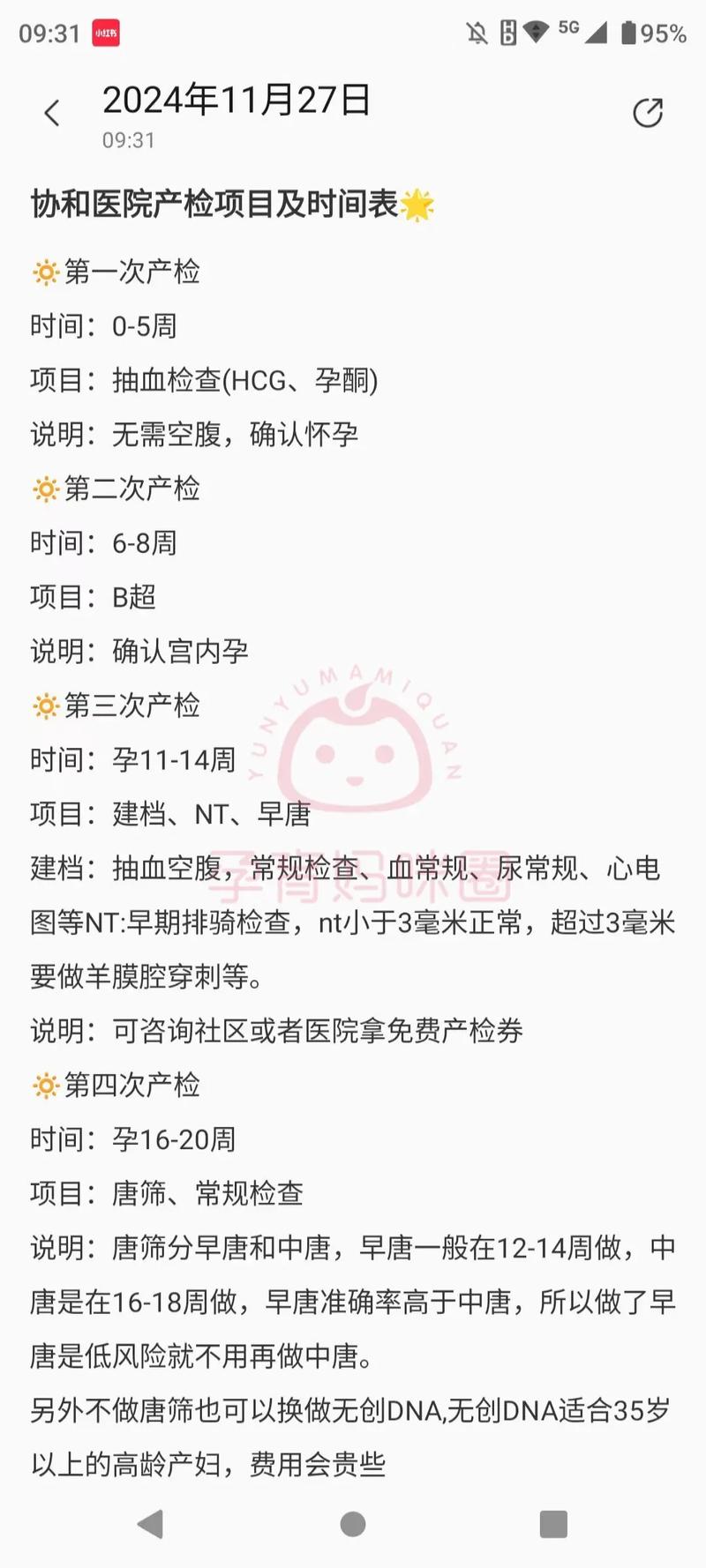Tap the system back button
Viewport: 706px width, 1568px height.
[151, 1523]
